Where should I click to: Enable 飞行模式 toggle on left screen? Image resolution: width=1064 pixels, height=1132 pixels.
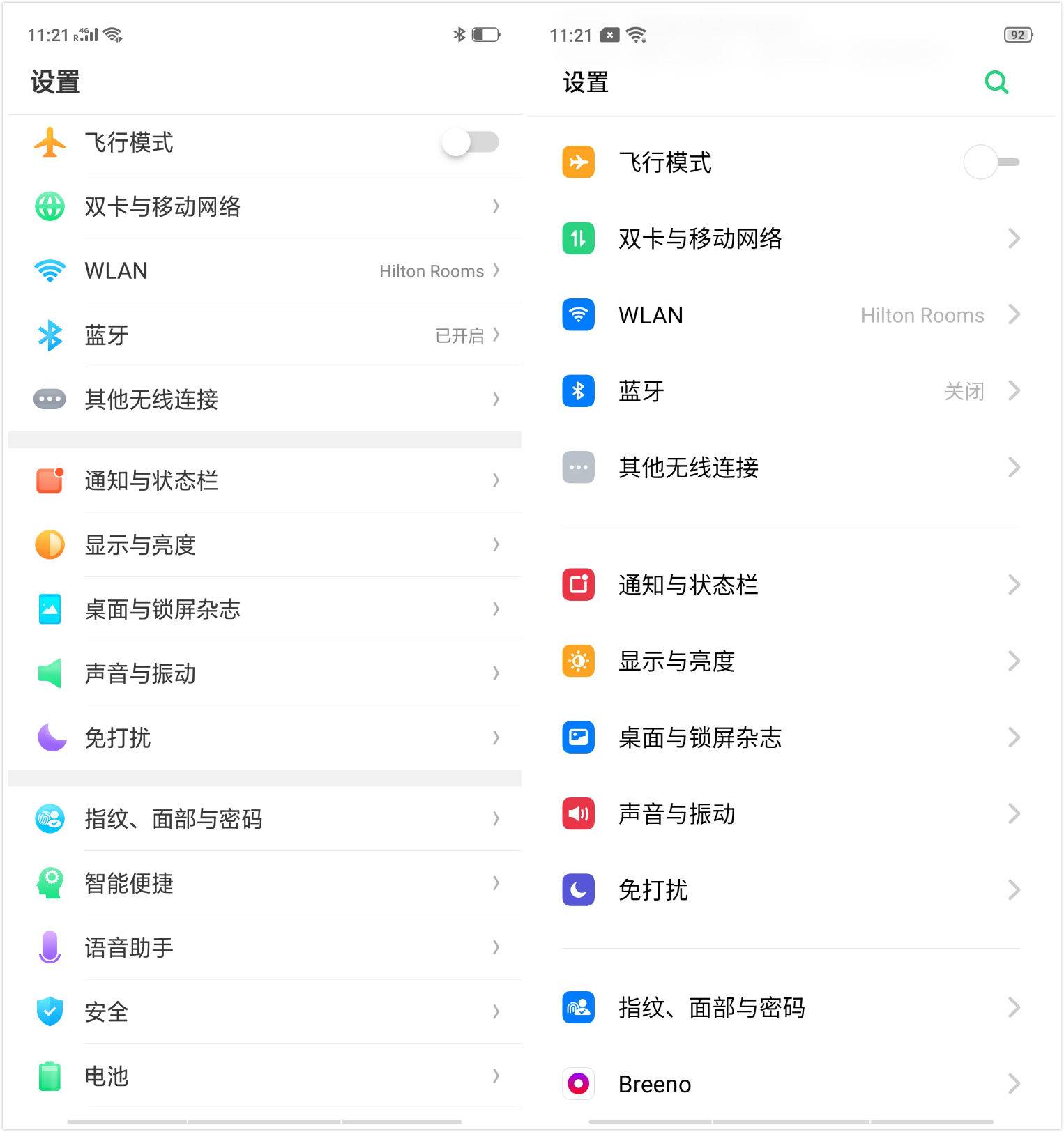click(471, 143)
